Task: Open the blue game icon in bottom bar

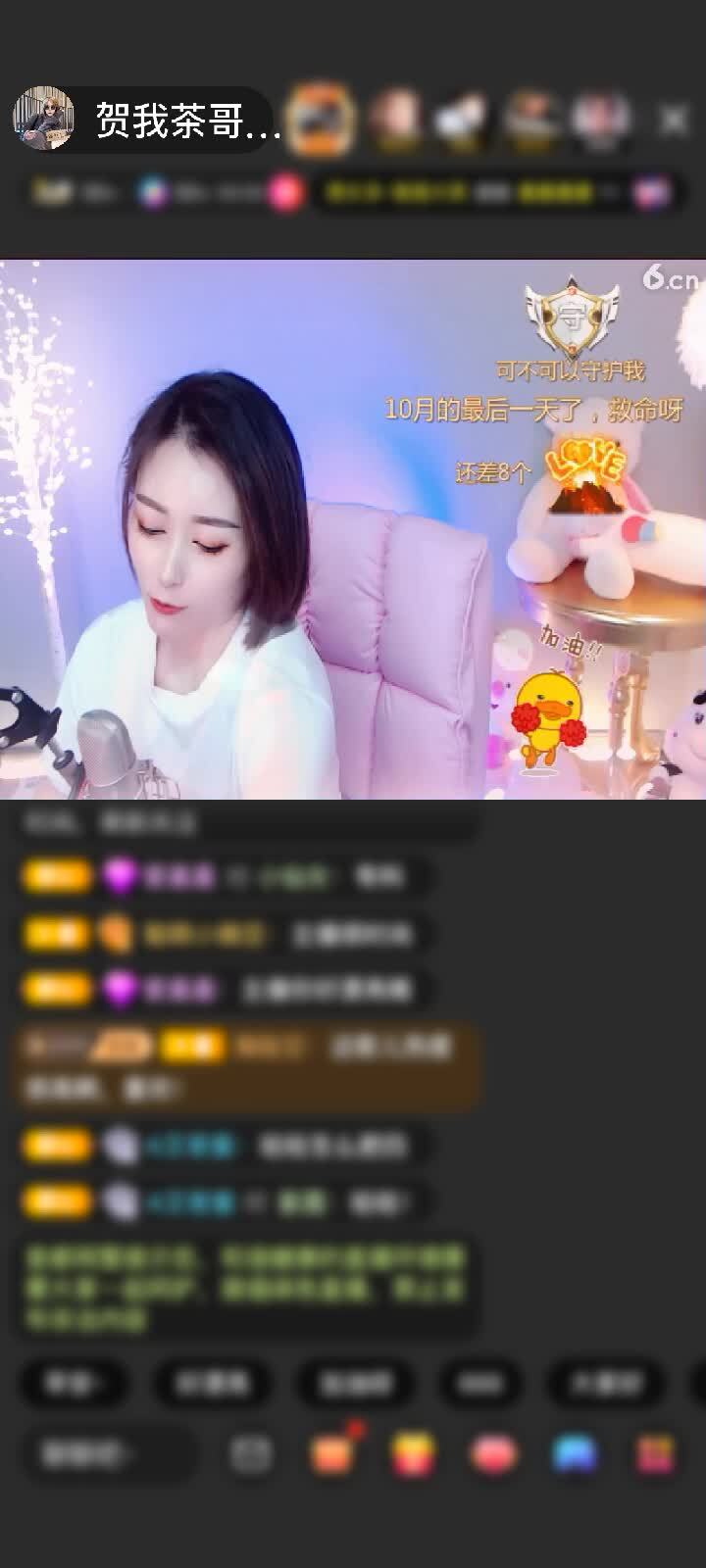Action: pyautogui.click(x=575, y=1454)
